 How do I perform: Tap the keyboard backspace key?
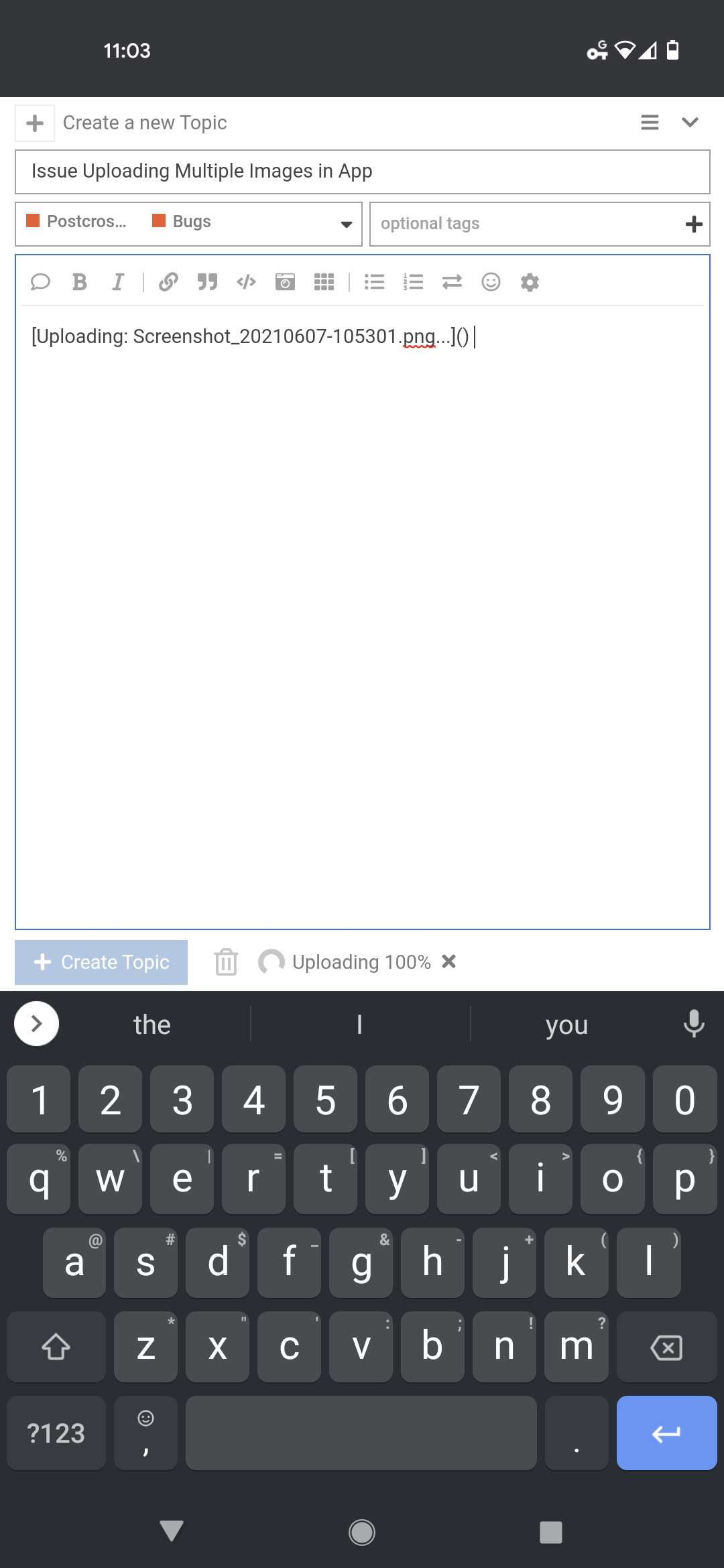[666, 1347]
